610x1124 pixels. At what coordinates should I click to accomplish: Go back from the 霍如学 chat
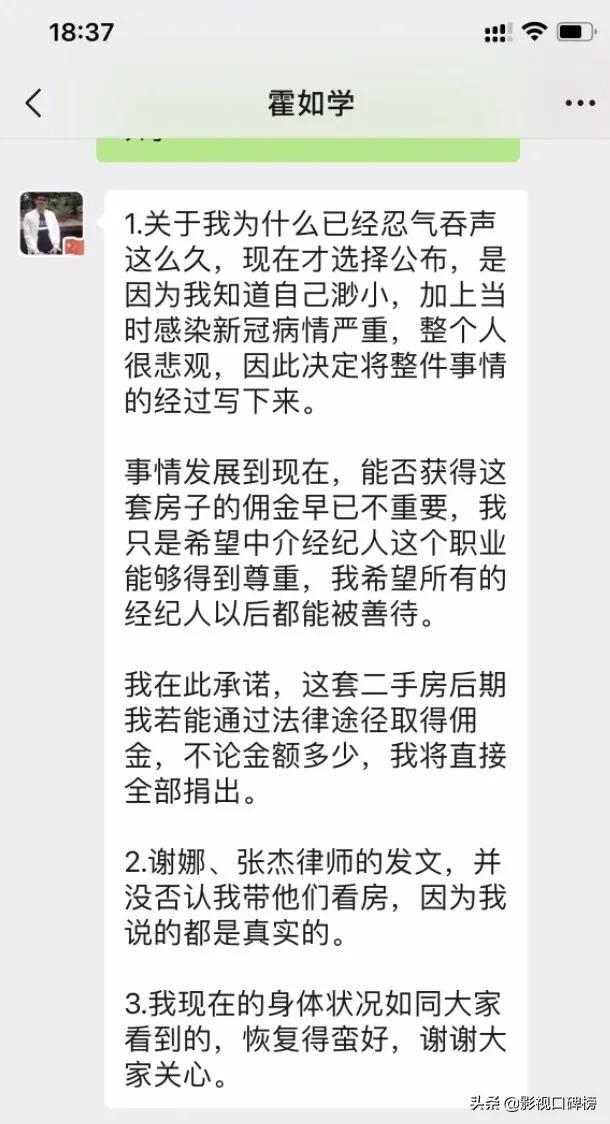(x=34, y=103)
